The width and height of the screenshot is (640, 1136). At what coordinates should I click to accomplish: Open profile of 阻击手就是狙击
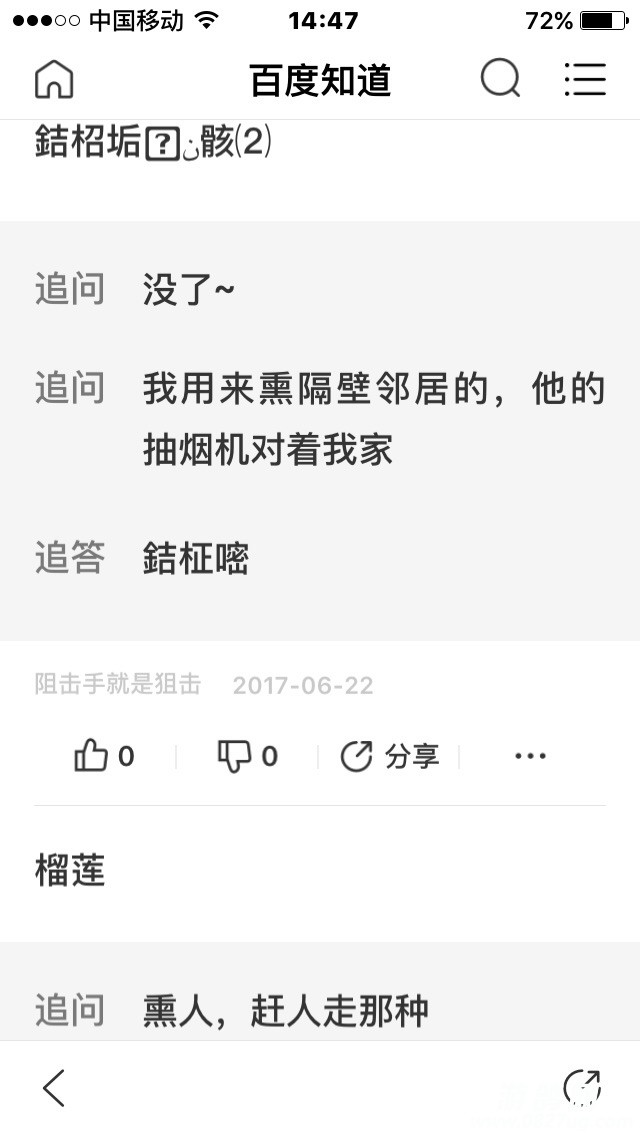click(118, 685)
